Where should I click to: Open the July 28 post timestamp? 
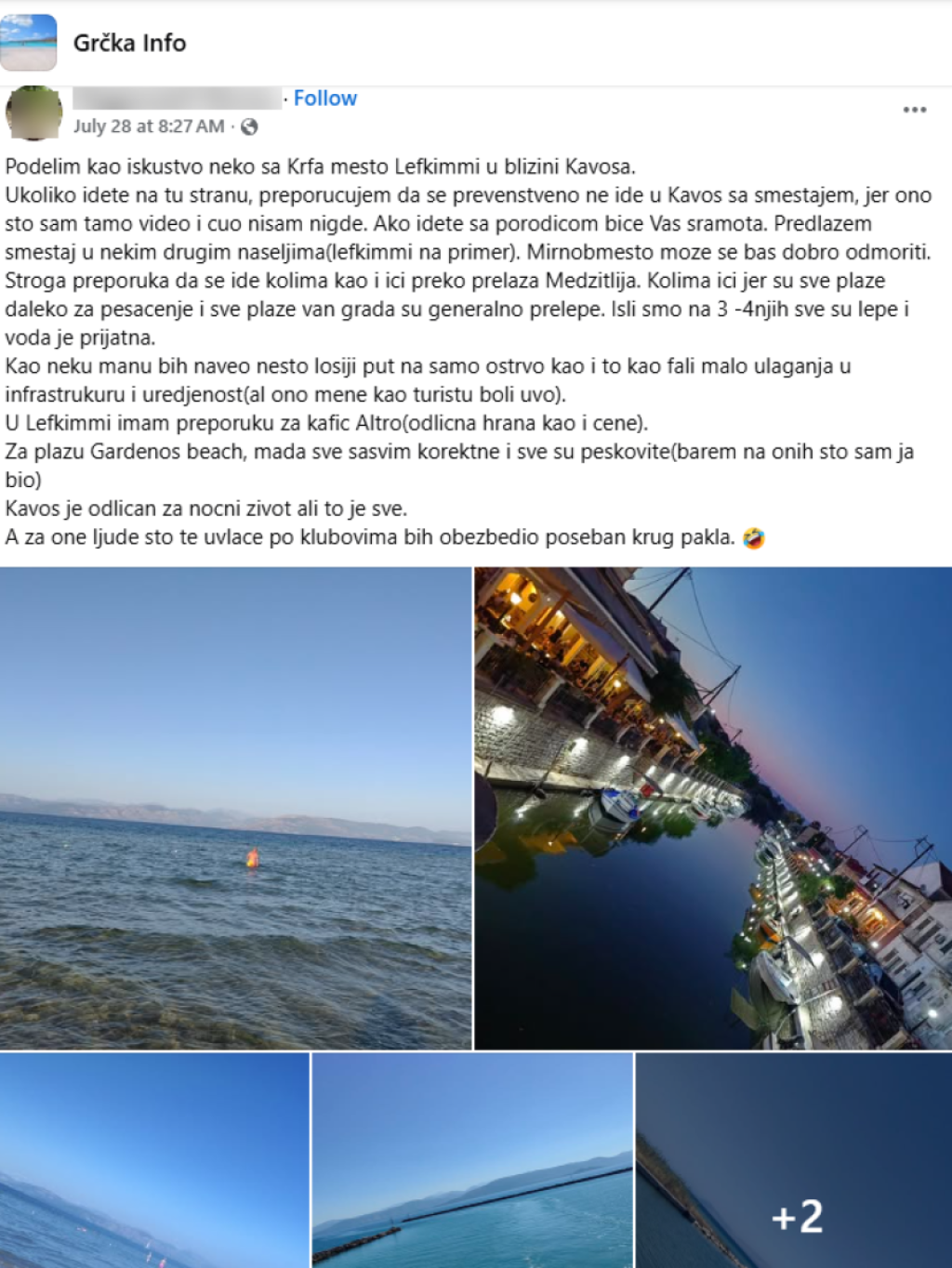coord(149,126)
